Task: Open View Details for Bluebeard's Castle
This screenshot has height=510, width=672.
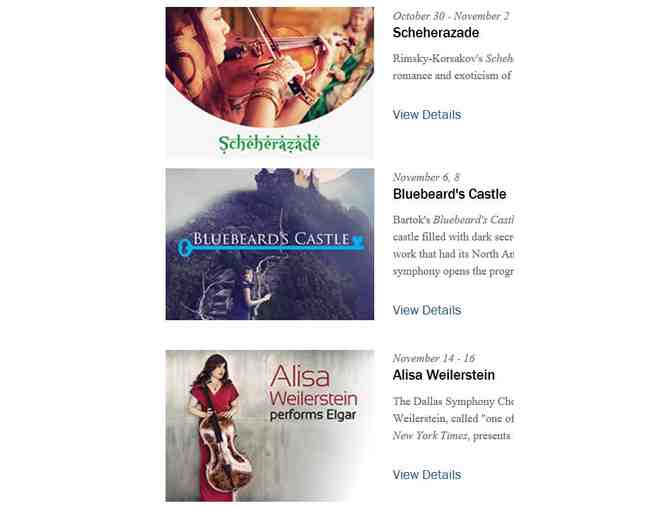Action: [x=426, y=310]
